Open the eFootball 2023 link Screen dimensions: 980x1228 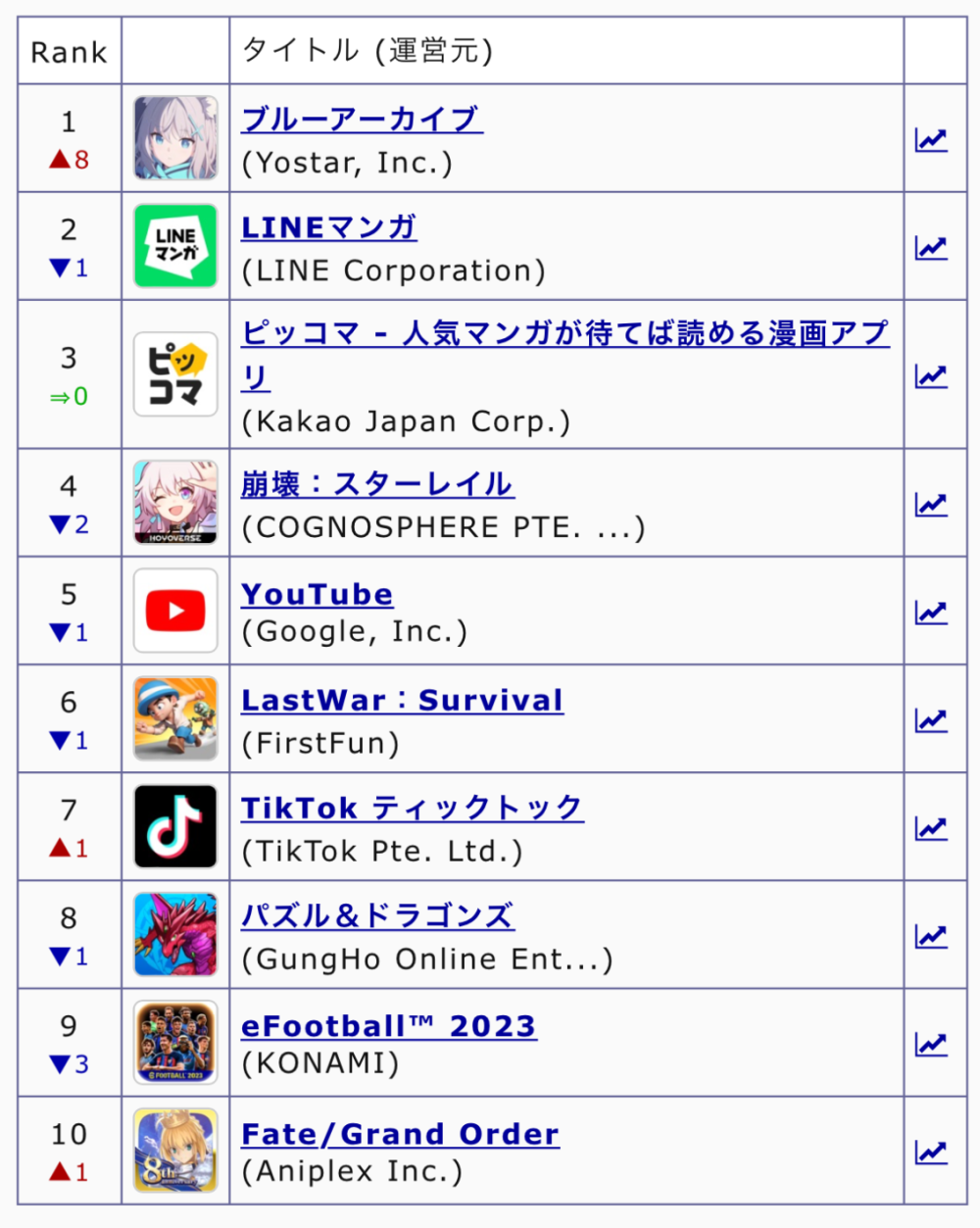388,1026
